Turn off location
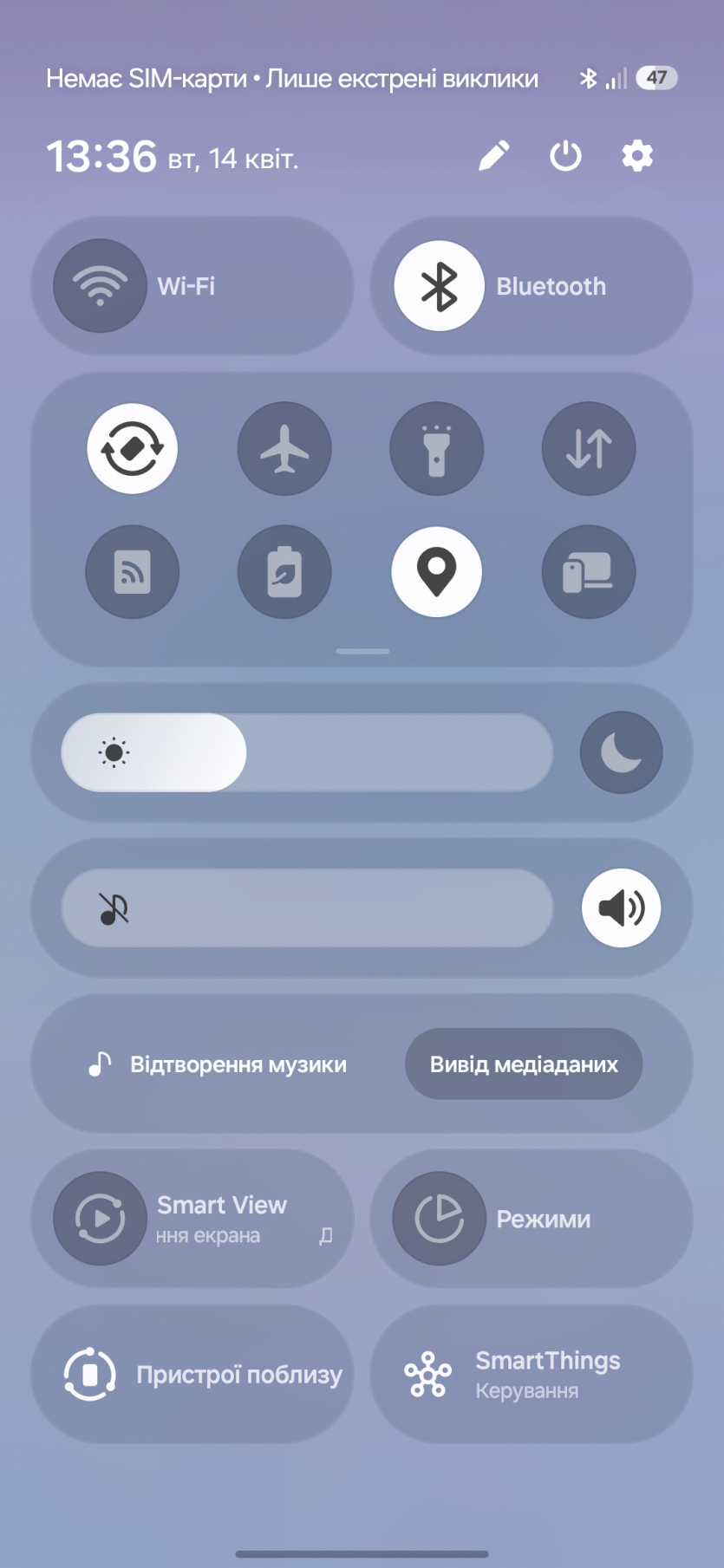Viewport: 724px width, 1568px height. (436, 572)
